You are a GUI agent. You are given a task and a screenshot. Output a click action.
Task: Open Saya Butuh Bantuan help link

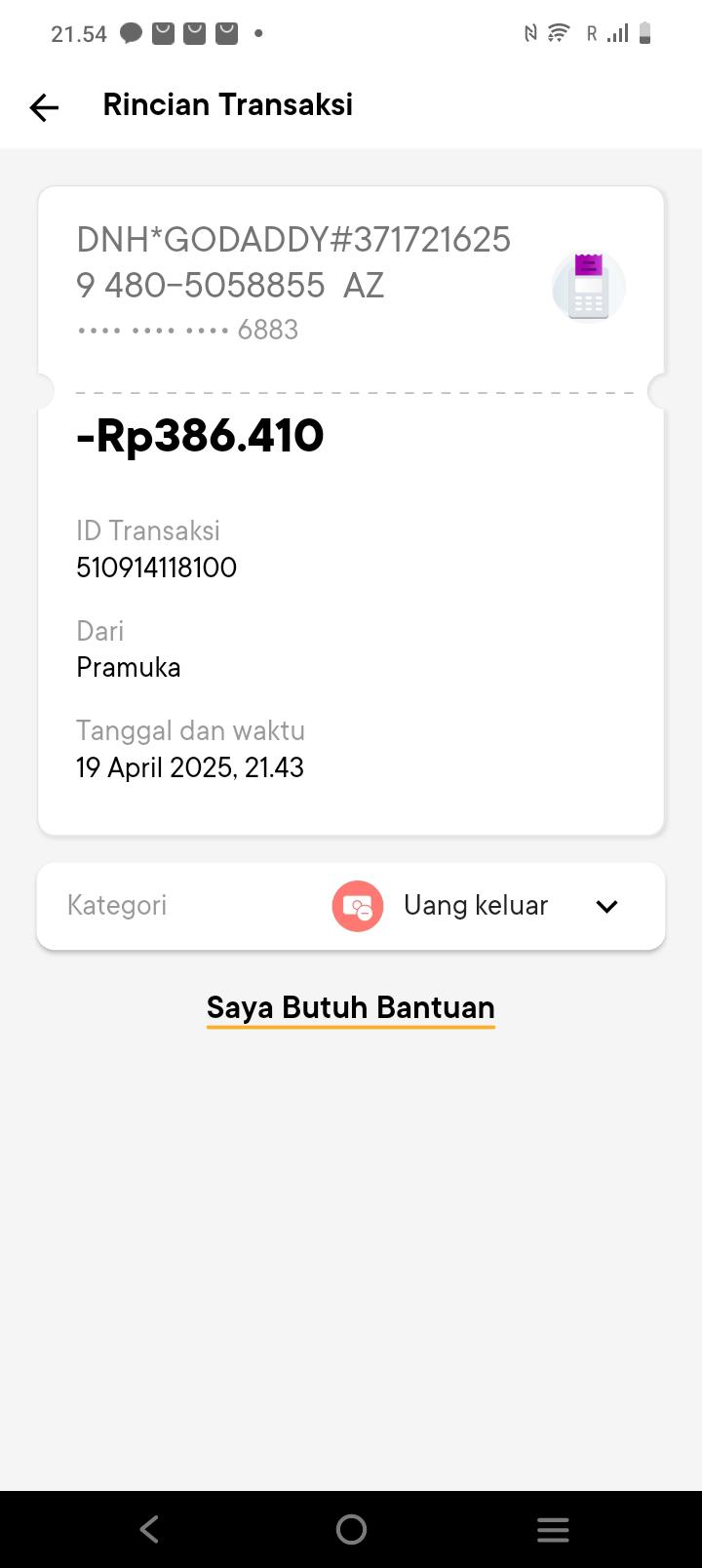(351, 1007)
